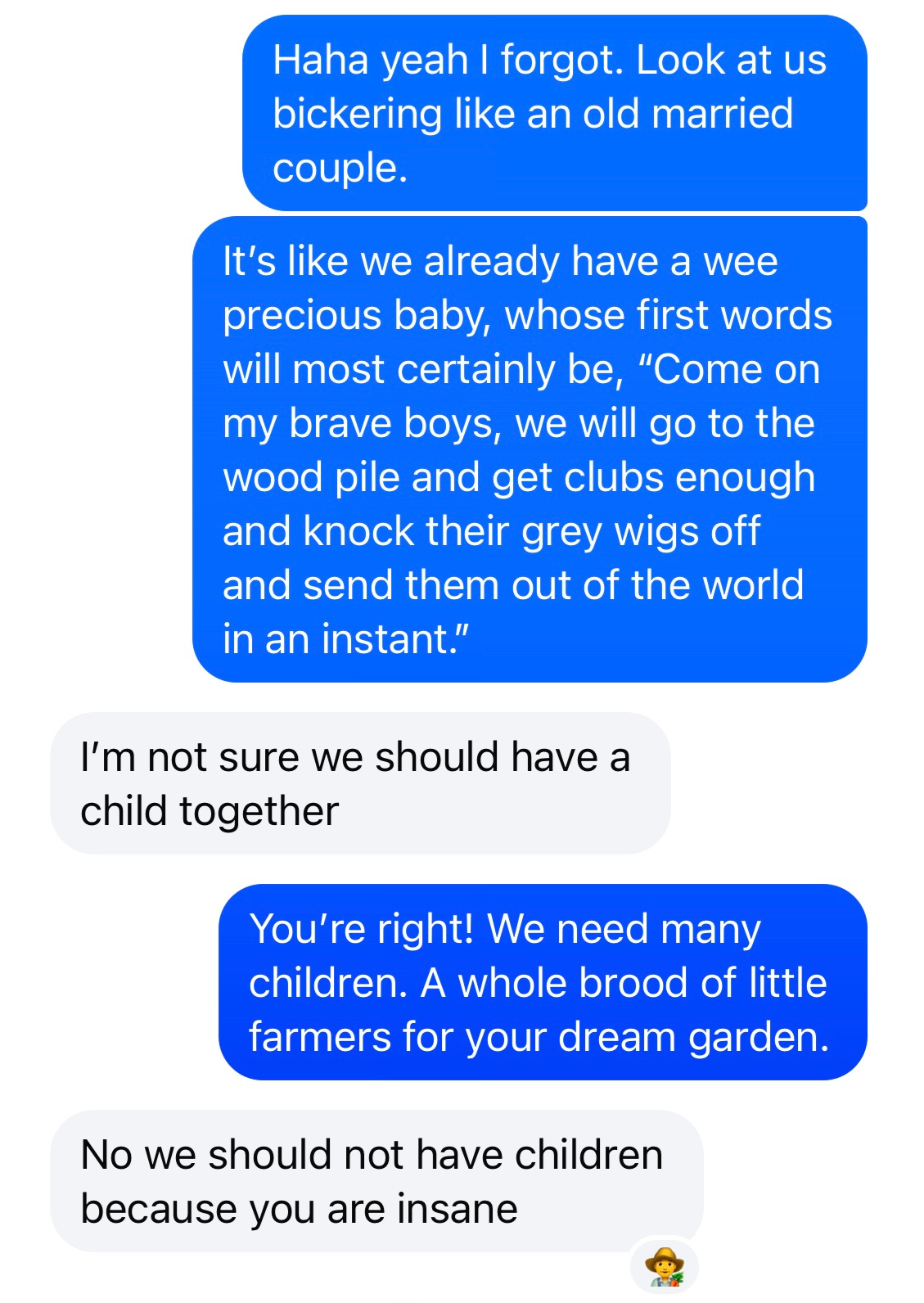Open the farmer emoji reaction badge
The height and width of the screenshot is (1303, 924).
(665, 1267)
